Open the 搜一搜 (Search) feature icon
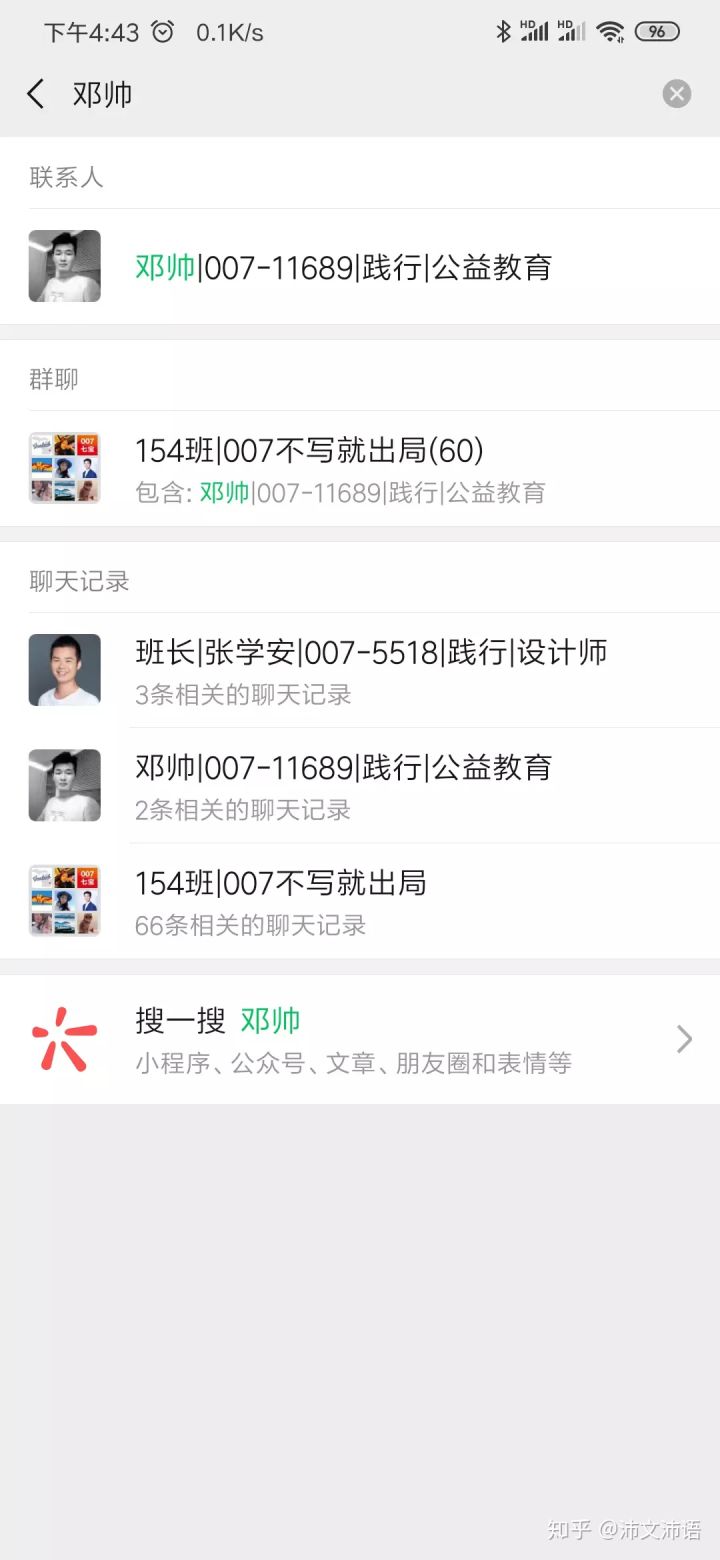720x1560 pixels. pos(65,1039)
